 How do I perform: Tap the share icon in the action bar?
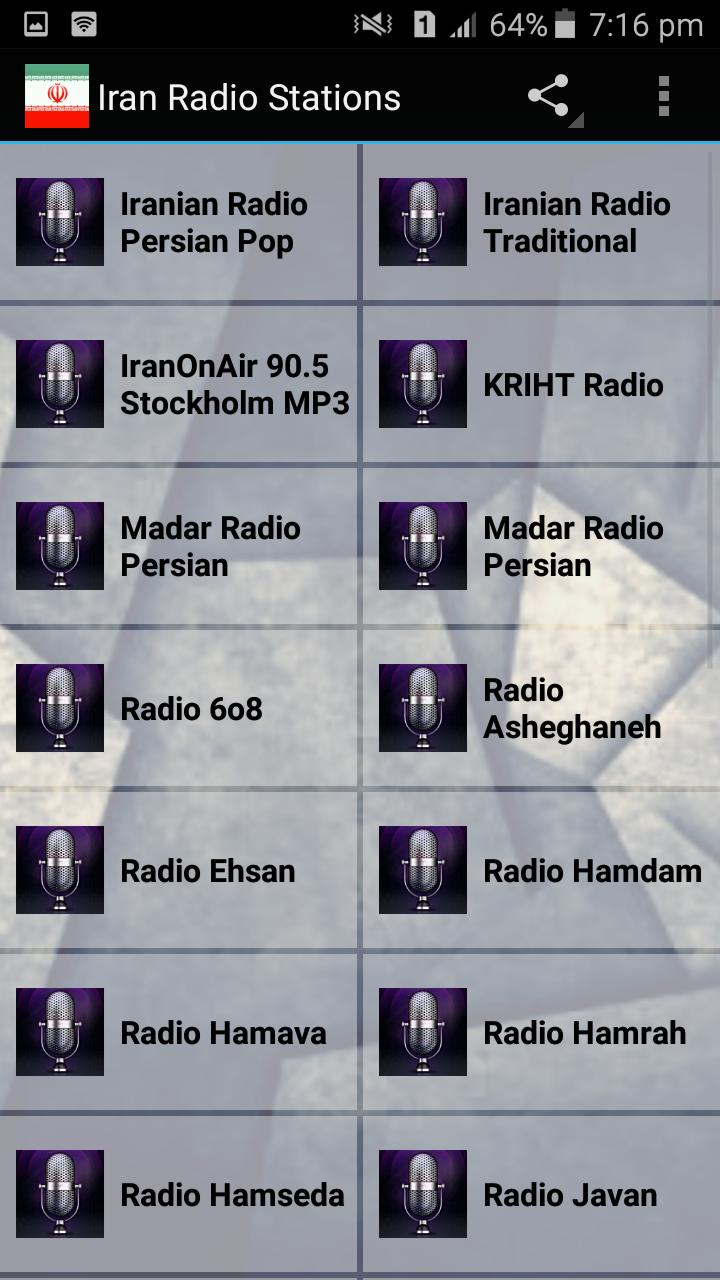tap(545, 96)
